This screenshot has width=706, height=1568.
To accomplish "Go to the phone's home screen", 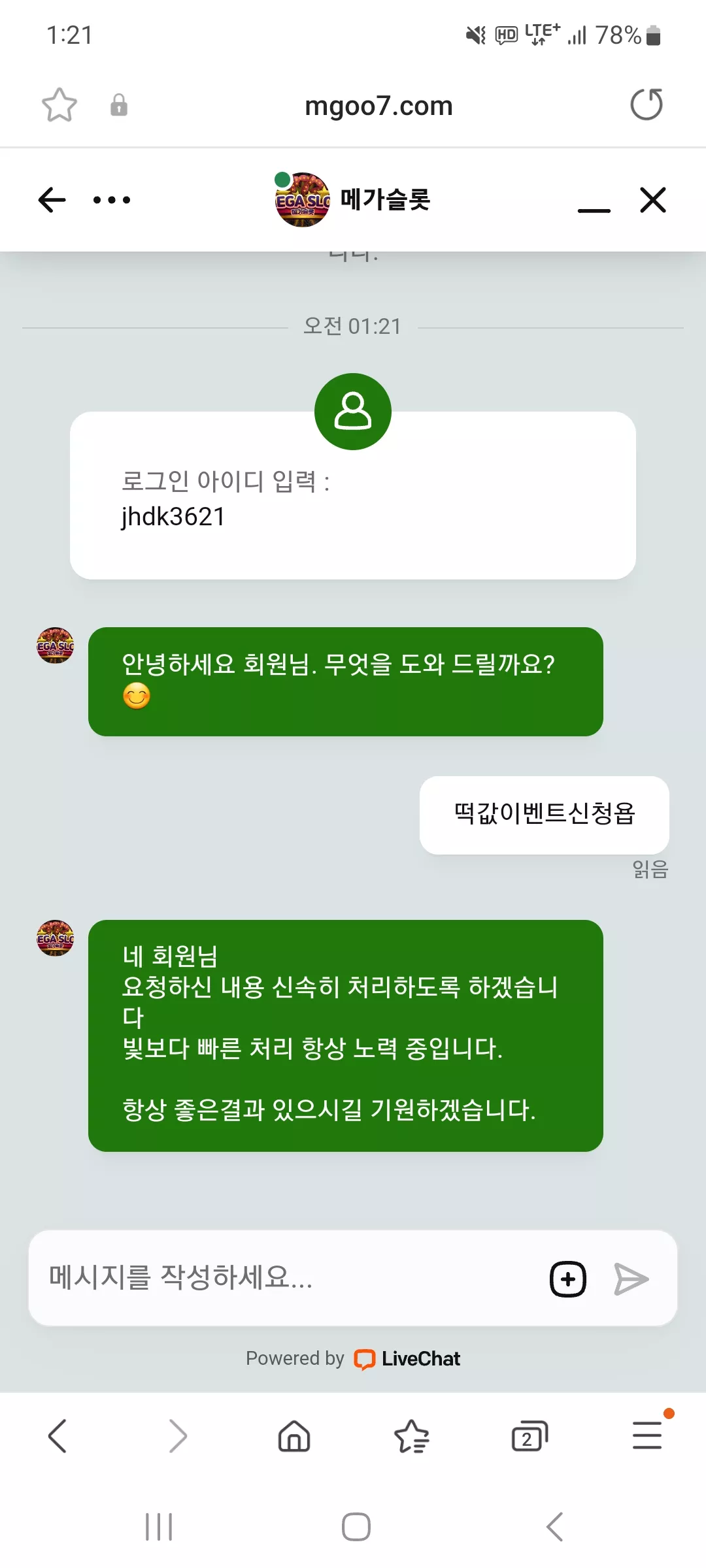I will [x=356, y=1527].
